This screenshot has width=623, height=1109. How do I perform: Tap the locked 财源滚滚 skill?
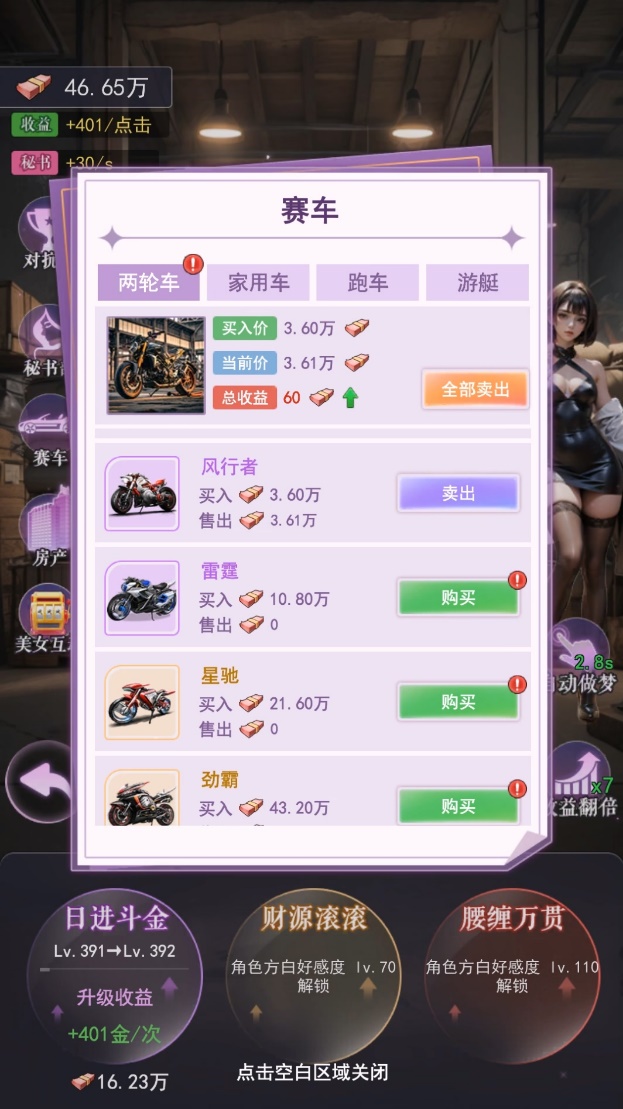pyautogui.click(x=313, y=962)
